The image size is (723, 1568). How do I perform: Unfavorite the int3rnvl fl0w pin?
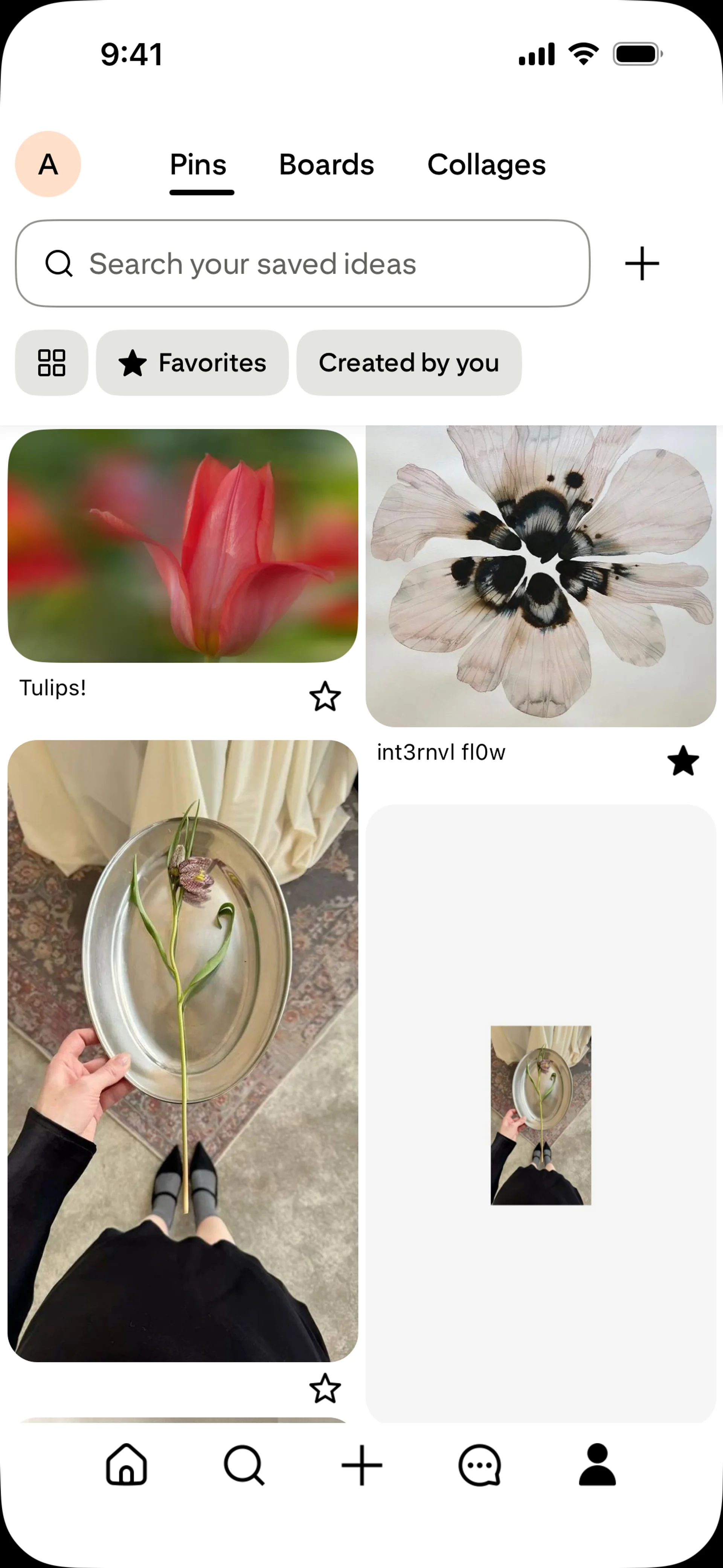pos(683,761)
